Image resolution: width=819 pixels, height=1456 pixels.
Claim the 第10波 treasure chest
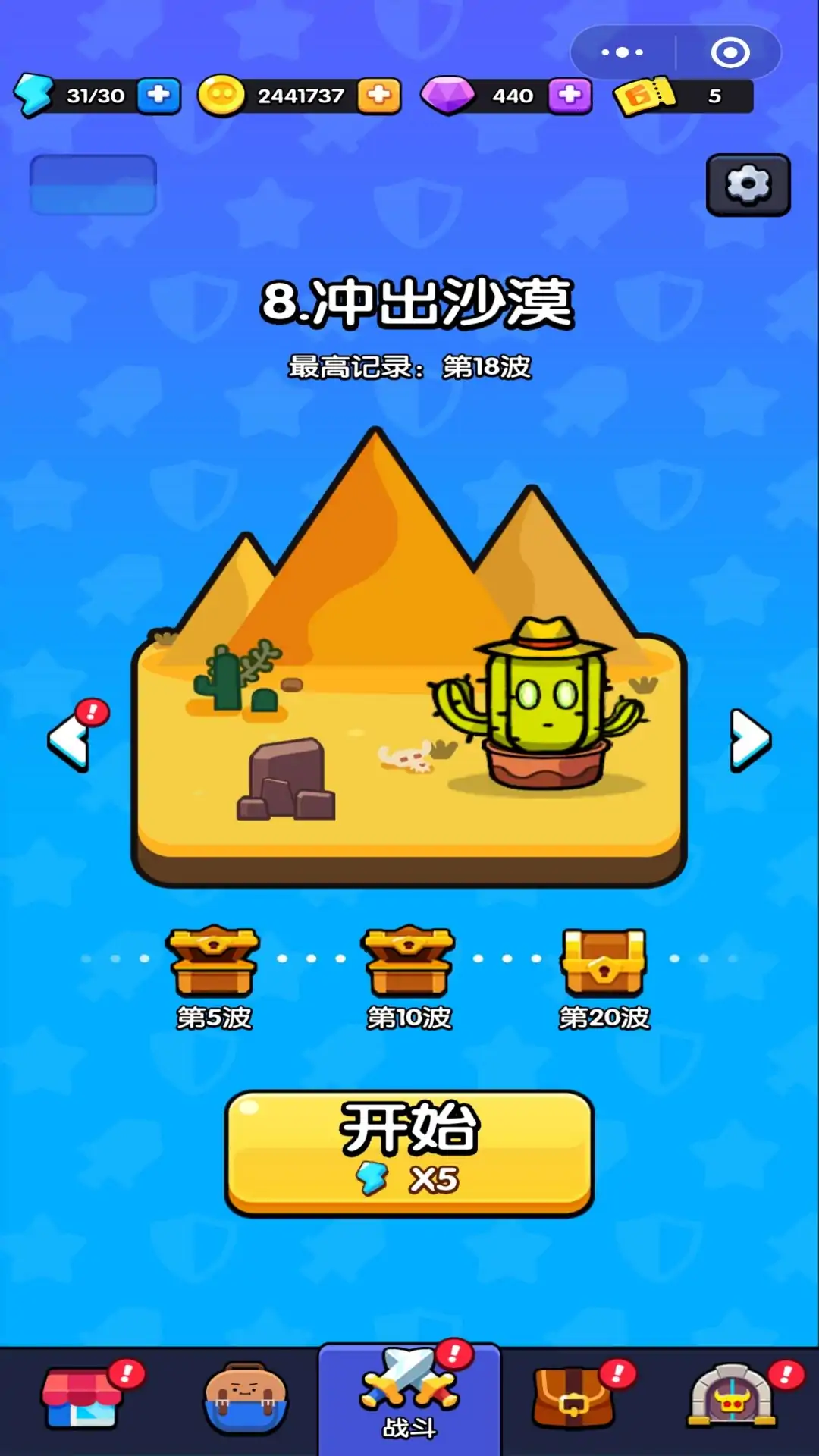[x=409, y=962]
